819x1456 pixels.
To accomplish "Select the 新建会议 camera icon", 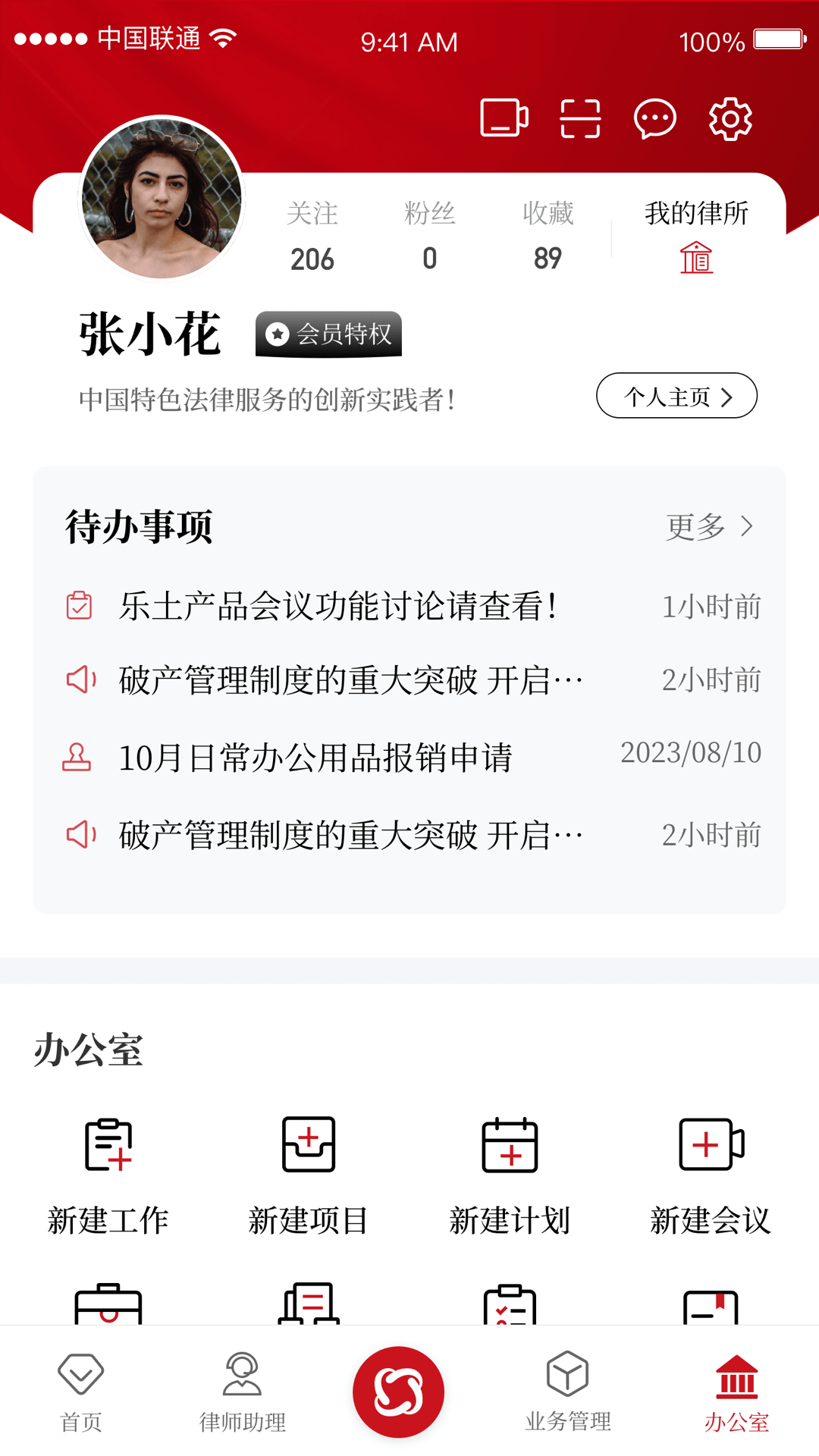I will click(x=710, y=1145).
